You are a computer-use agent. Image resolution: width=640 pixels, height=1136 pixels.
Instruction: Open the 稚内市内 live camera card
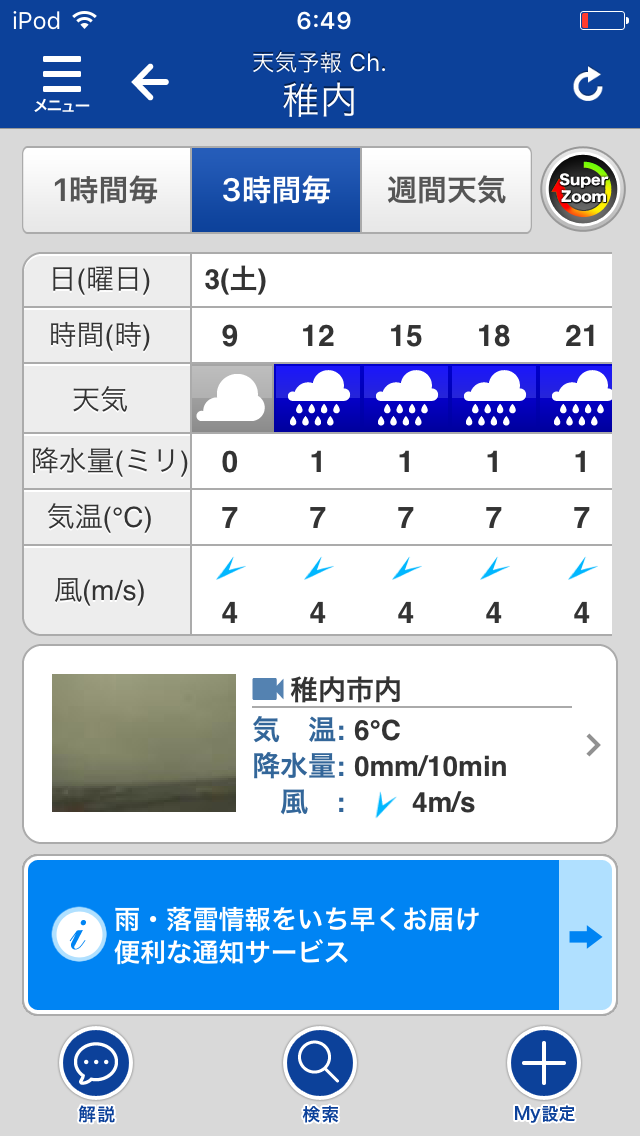coord(320,744)
